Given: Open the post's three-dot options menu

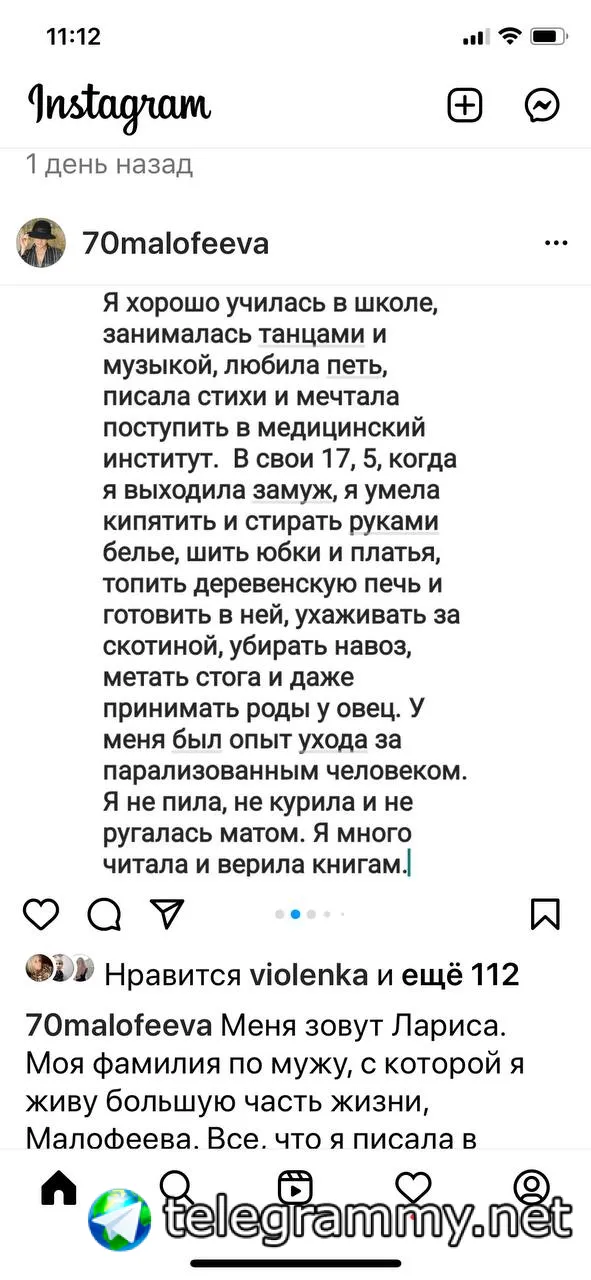Looking at the screenshot, I should pyautogui.click(x=555, y=243).
